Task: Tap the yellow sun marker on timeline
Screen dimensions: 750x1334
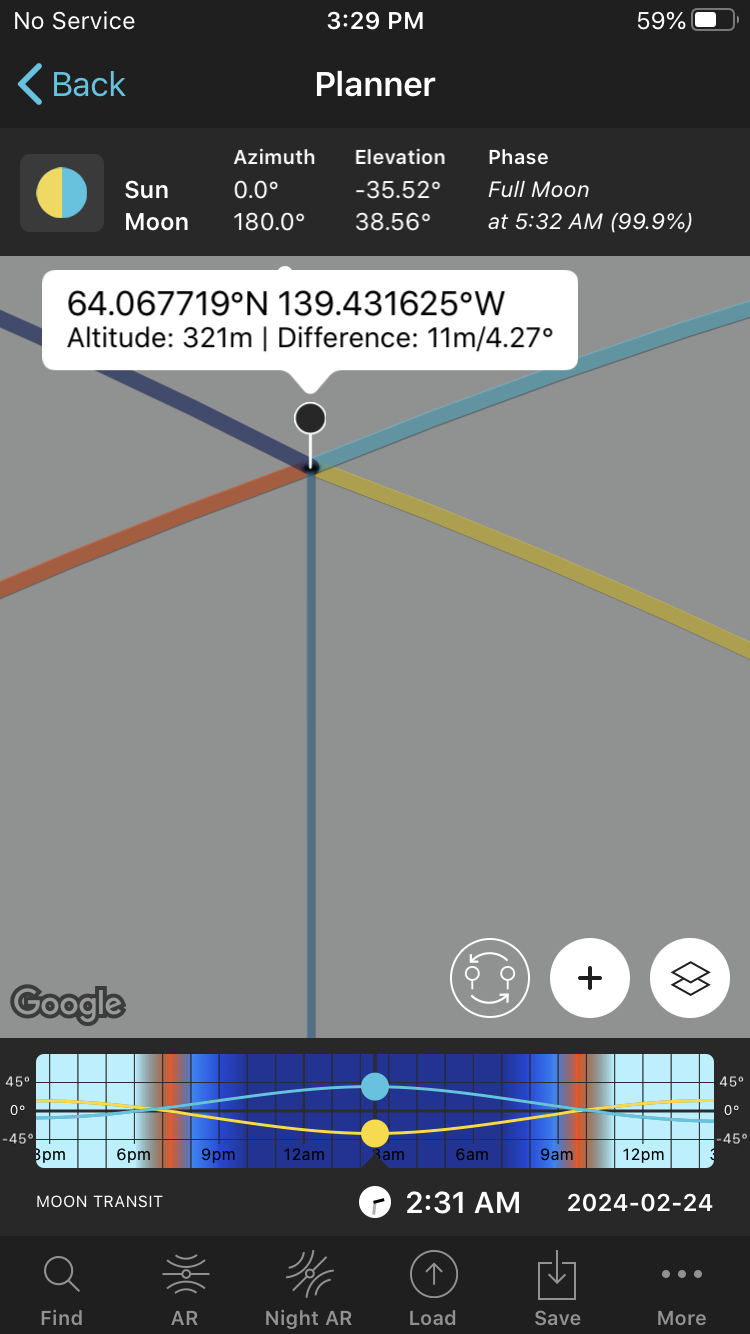Action: click(x=374, y=1133)
